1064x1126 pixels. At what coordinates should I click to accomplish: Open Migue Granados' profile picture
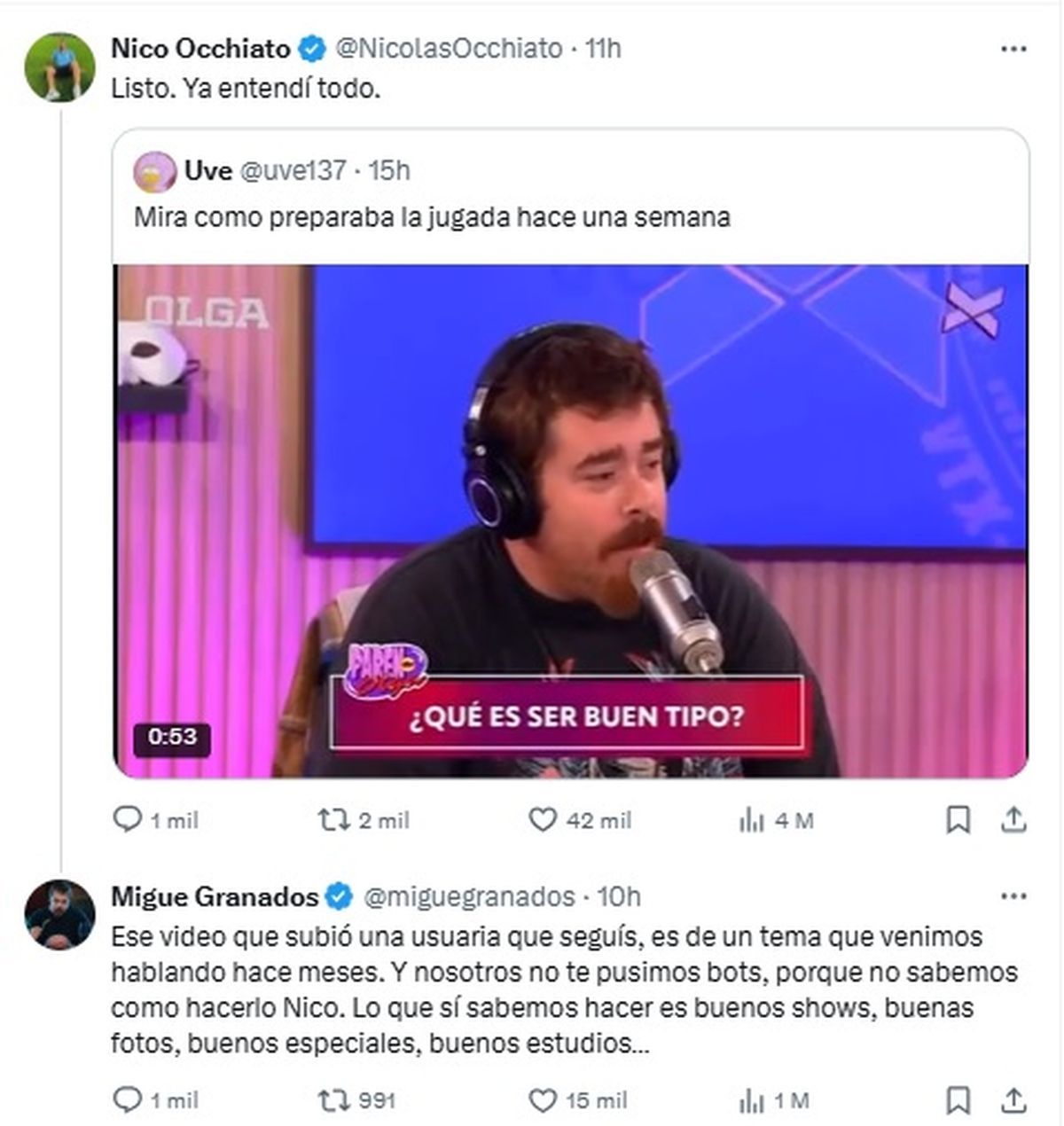59,915
